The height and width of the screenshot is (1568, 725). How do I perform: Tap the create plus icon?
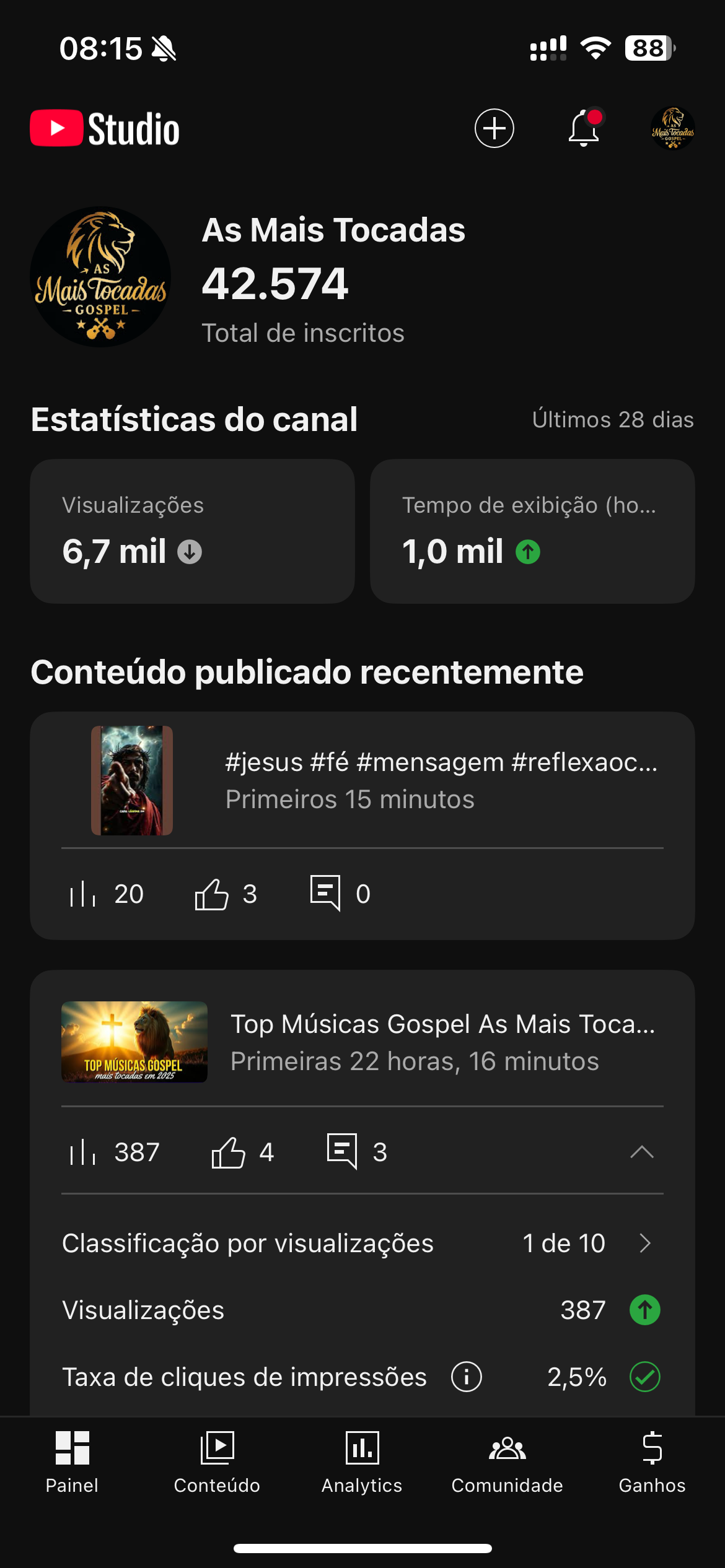[x=494, y=128]
